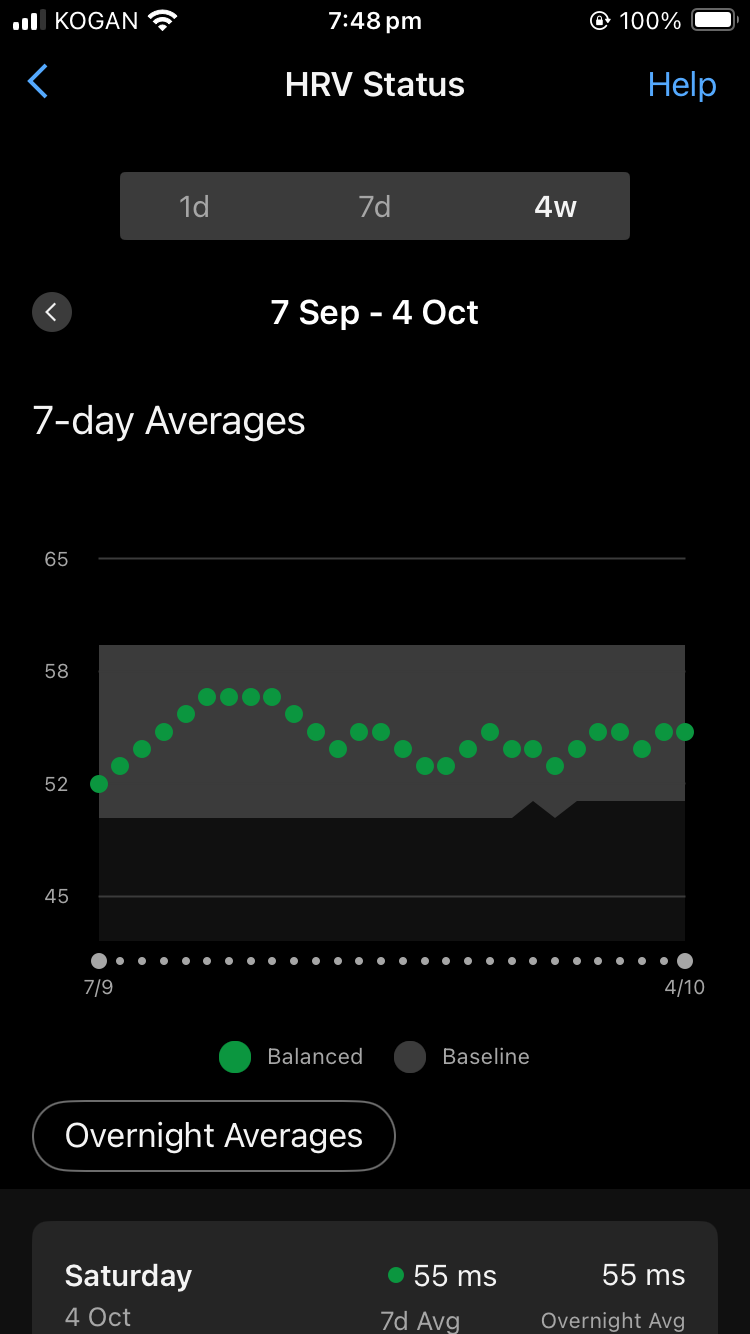Open the Help link

682,85
